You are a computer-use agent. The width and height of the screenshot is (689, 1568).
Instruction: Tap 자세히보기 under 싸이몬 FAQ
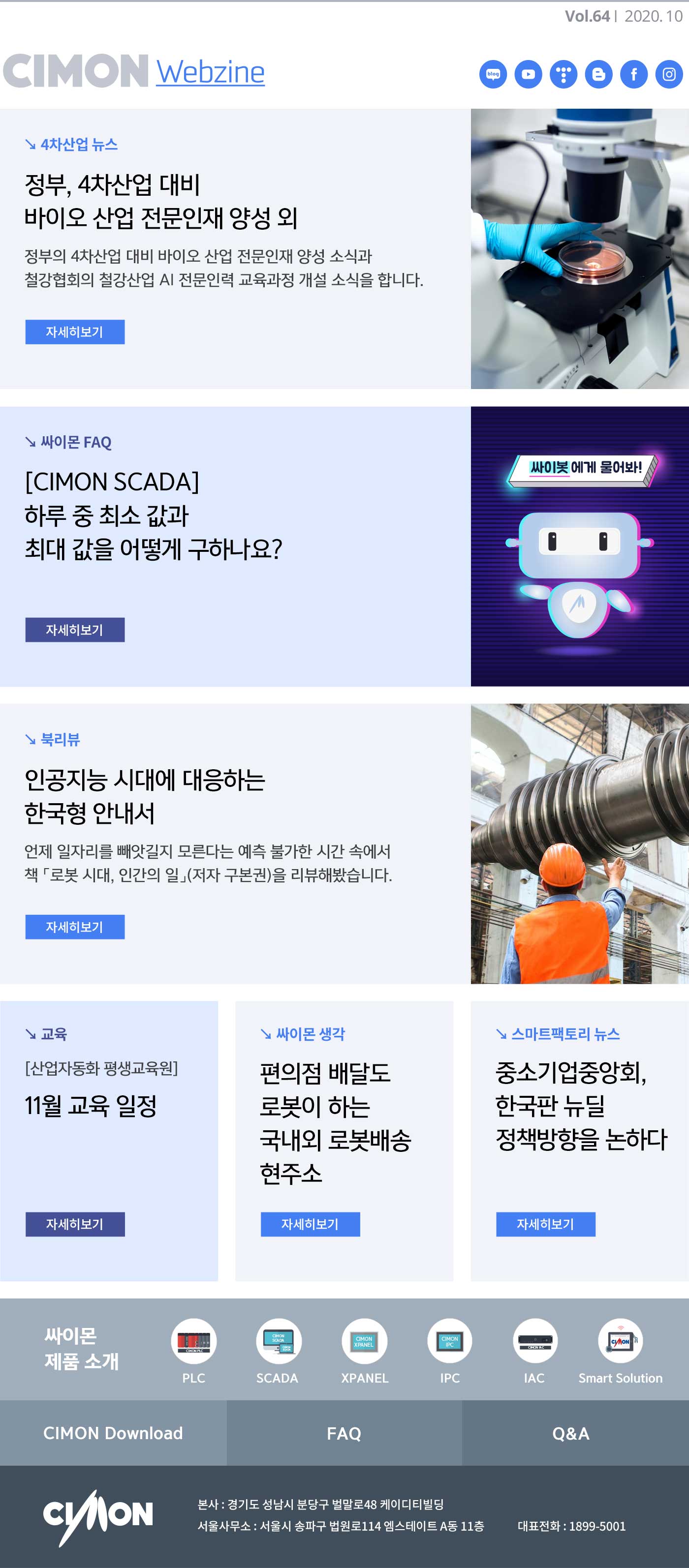pyautogui.click(x=75, y=630)
